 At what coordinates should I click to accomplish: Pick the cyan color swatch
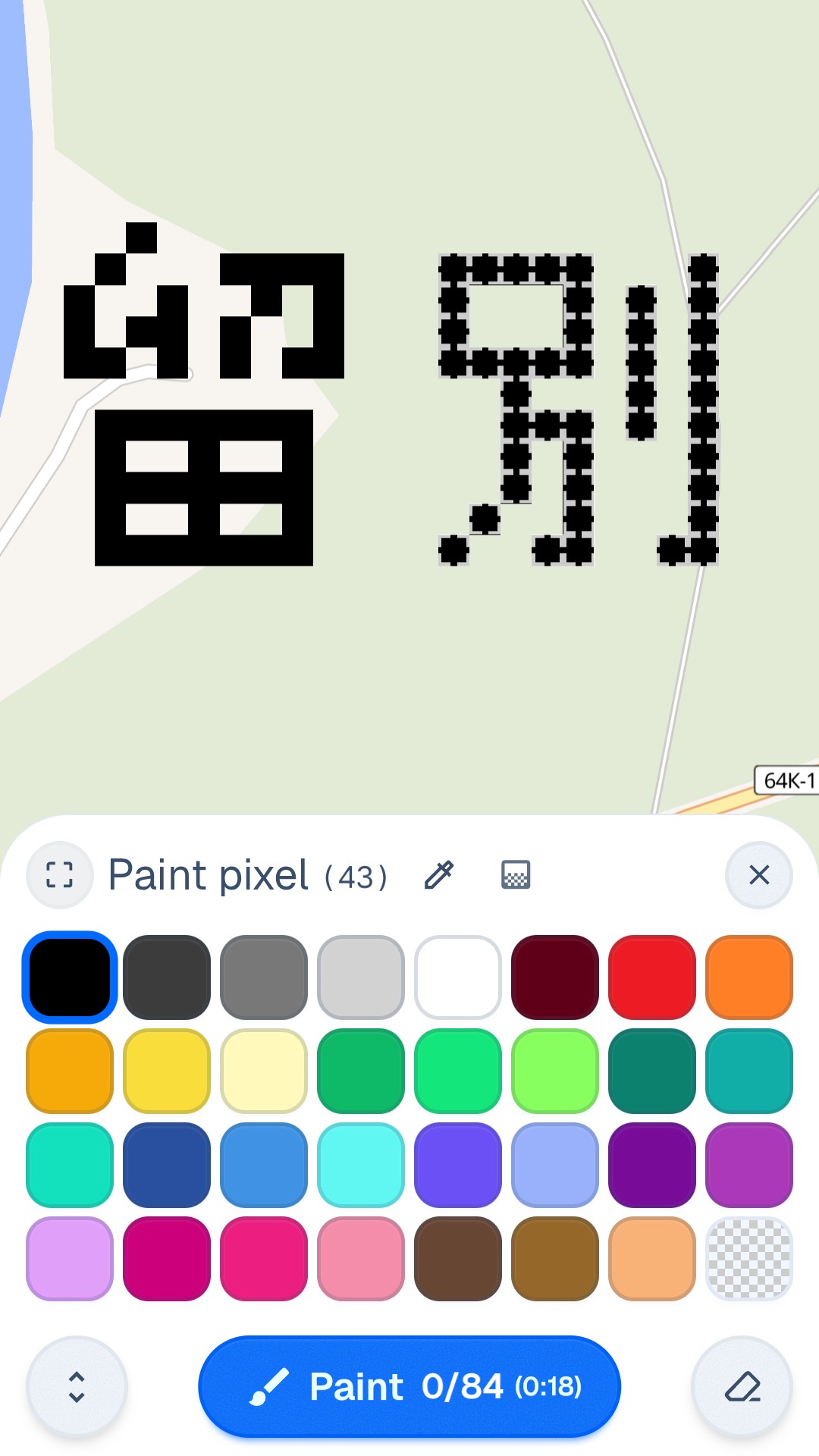tap(361, 1165)
